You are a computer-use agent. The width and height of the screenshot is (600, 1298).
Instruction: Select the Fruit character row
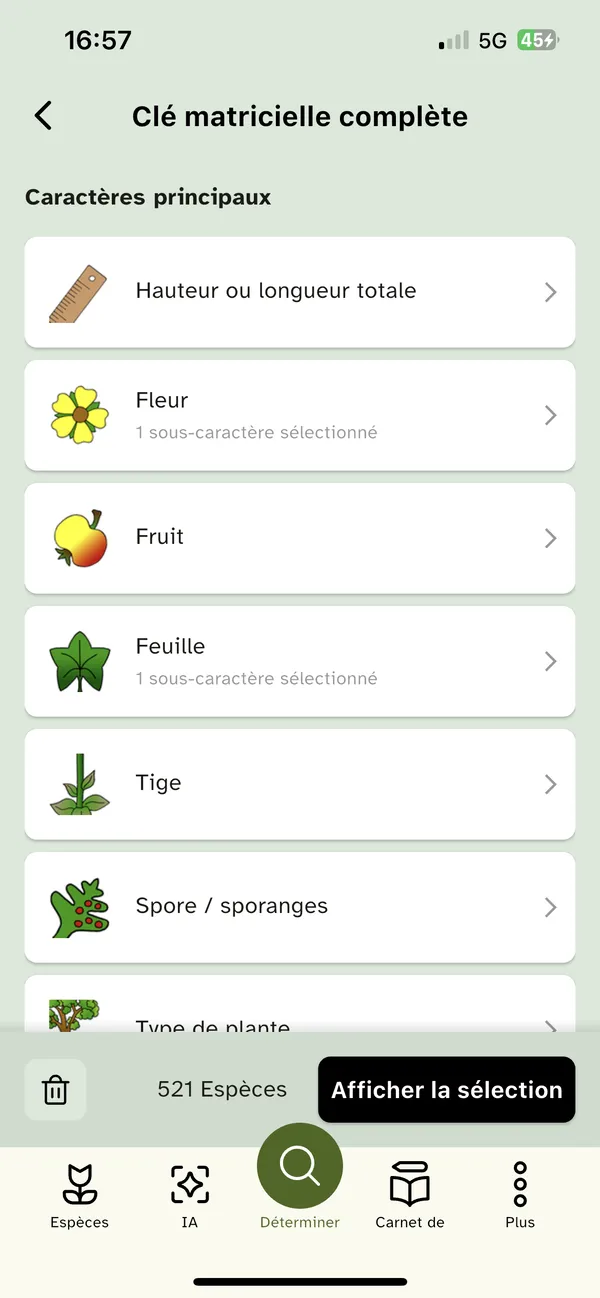coord(300,538)
